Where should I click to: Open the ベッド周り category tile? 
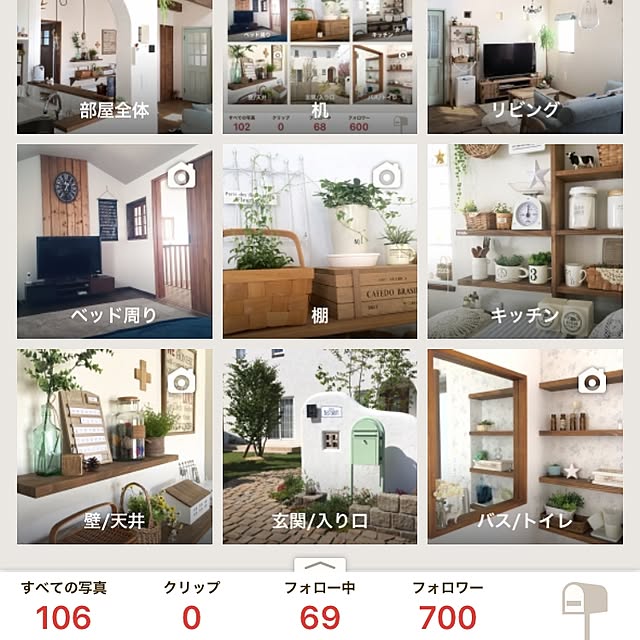pyautogui.click(x=114, y=240)
